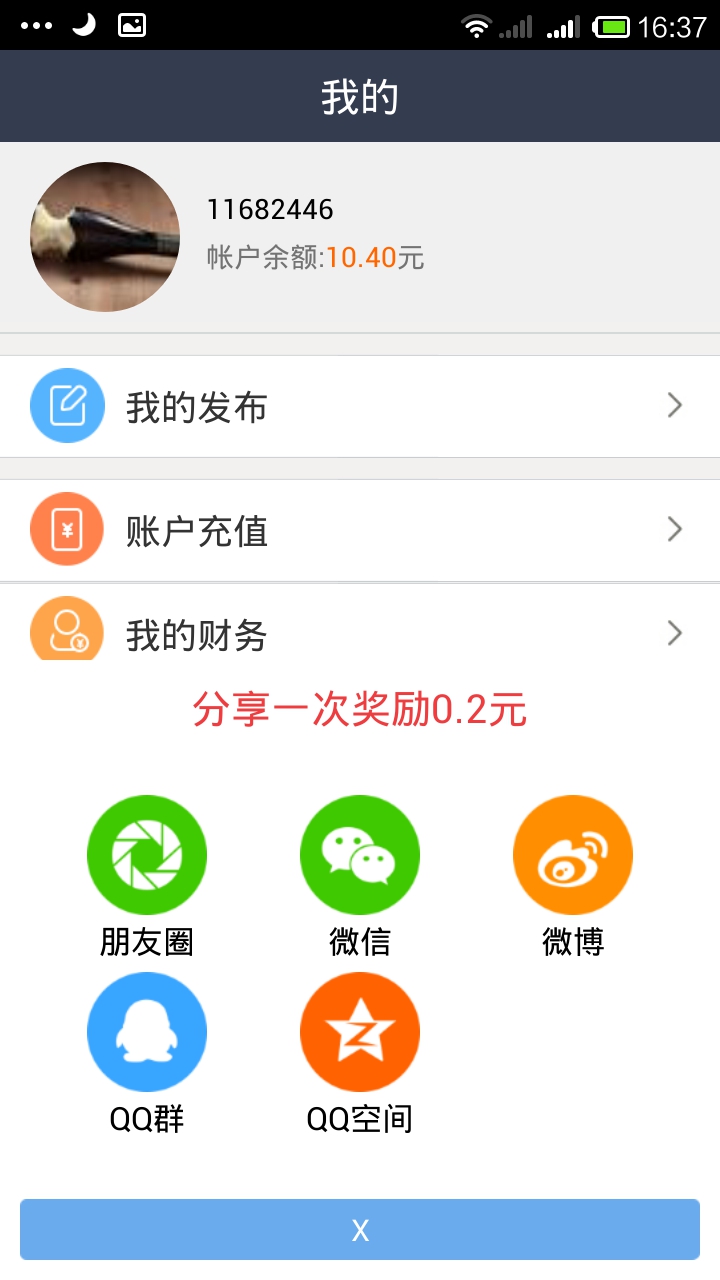The image size is (720, 1280).
Task: Open 我的财务 by clicking its label
Action: pyautogui.click(x=193, y=633)
